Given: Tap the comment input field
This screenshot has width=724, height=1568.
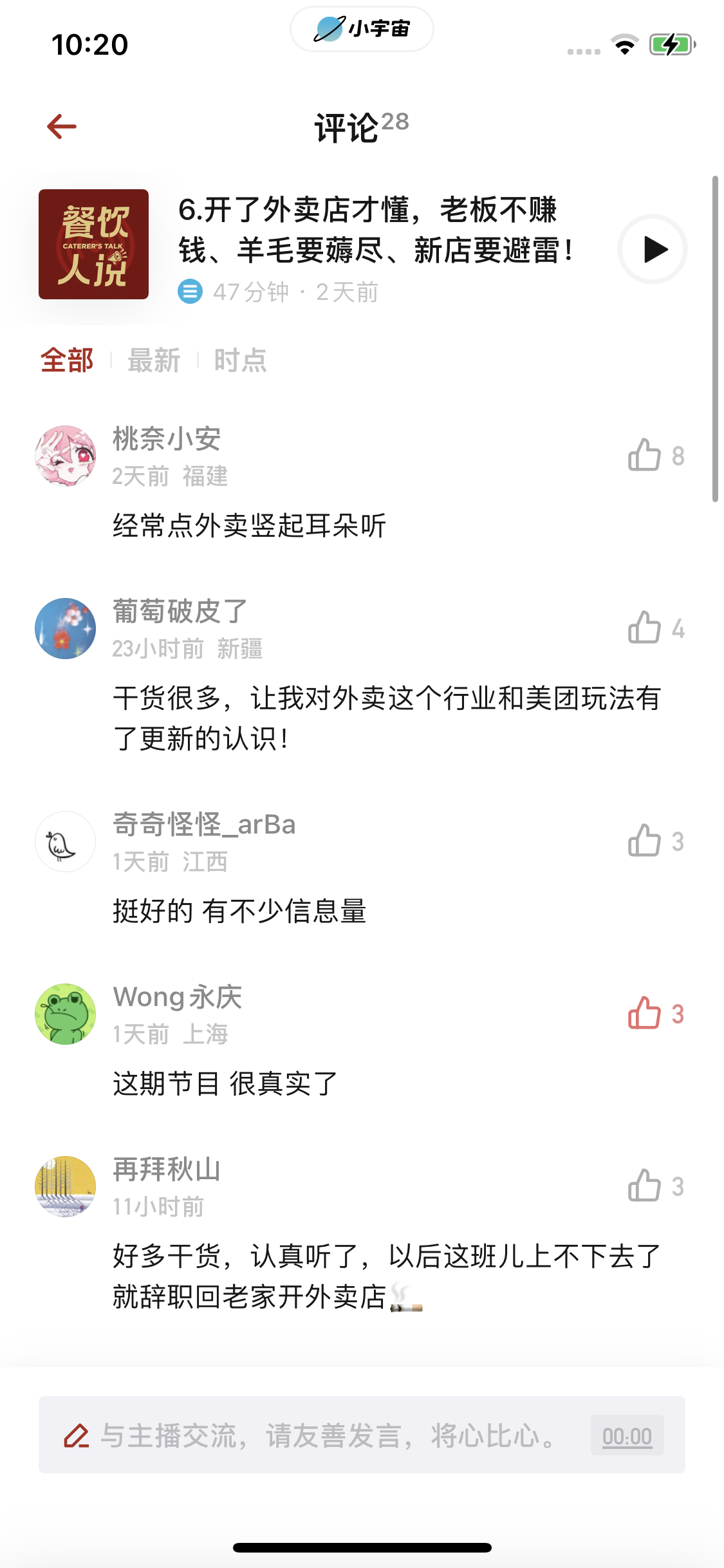Looking at the screenshot, I should coord(362,1435).
